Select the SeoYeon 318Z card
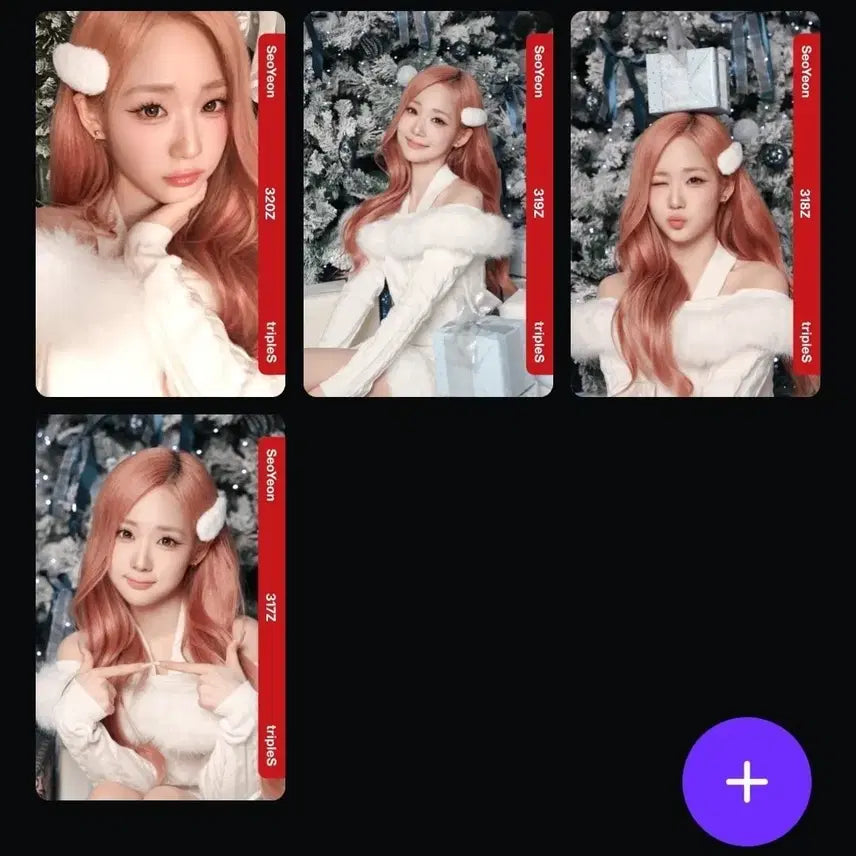The height and width of the screenshot is (856, 856). point(695,204)
